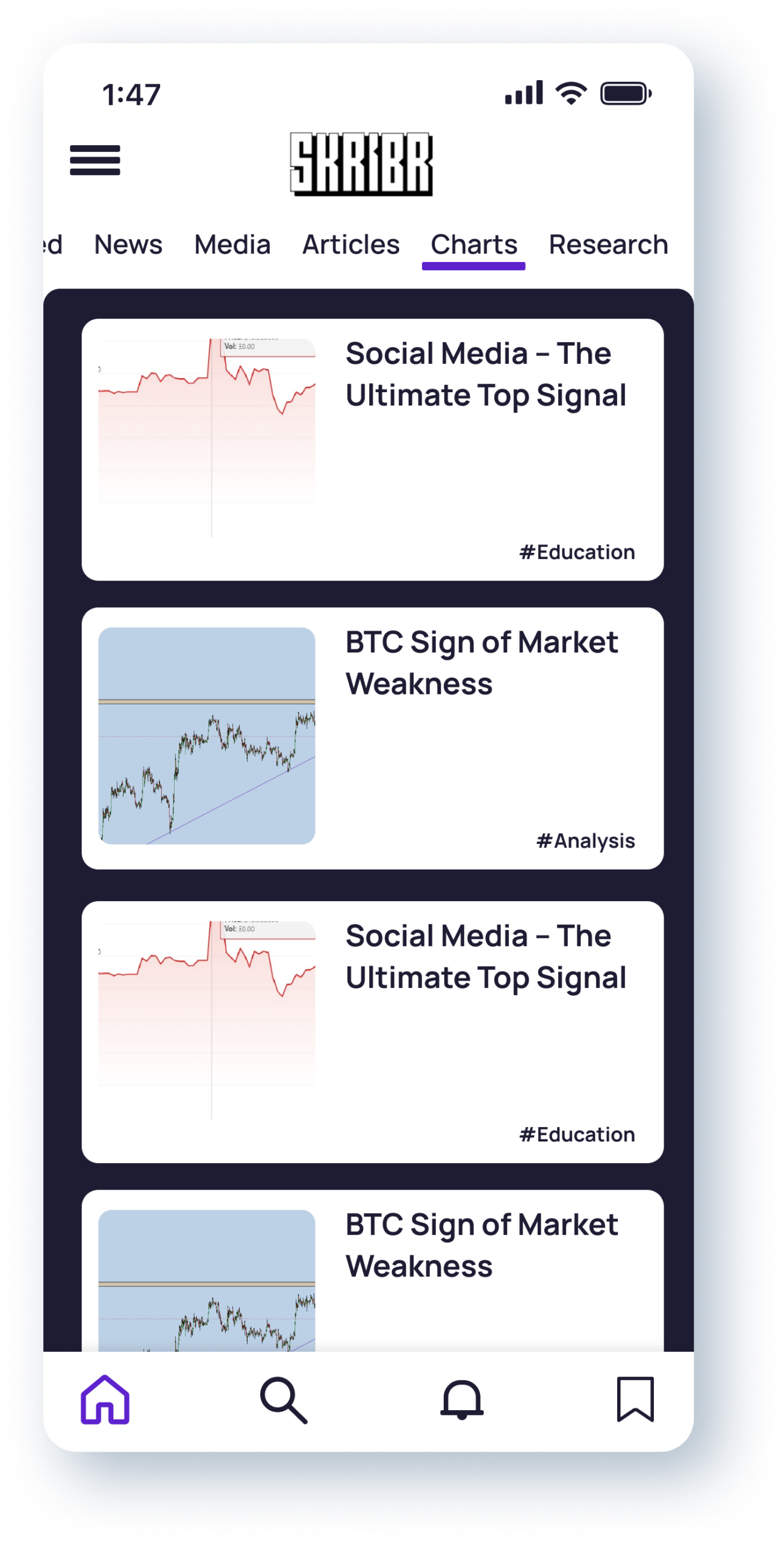Open the search tab
The image size is (784, 1542).
(284, 1400)
